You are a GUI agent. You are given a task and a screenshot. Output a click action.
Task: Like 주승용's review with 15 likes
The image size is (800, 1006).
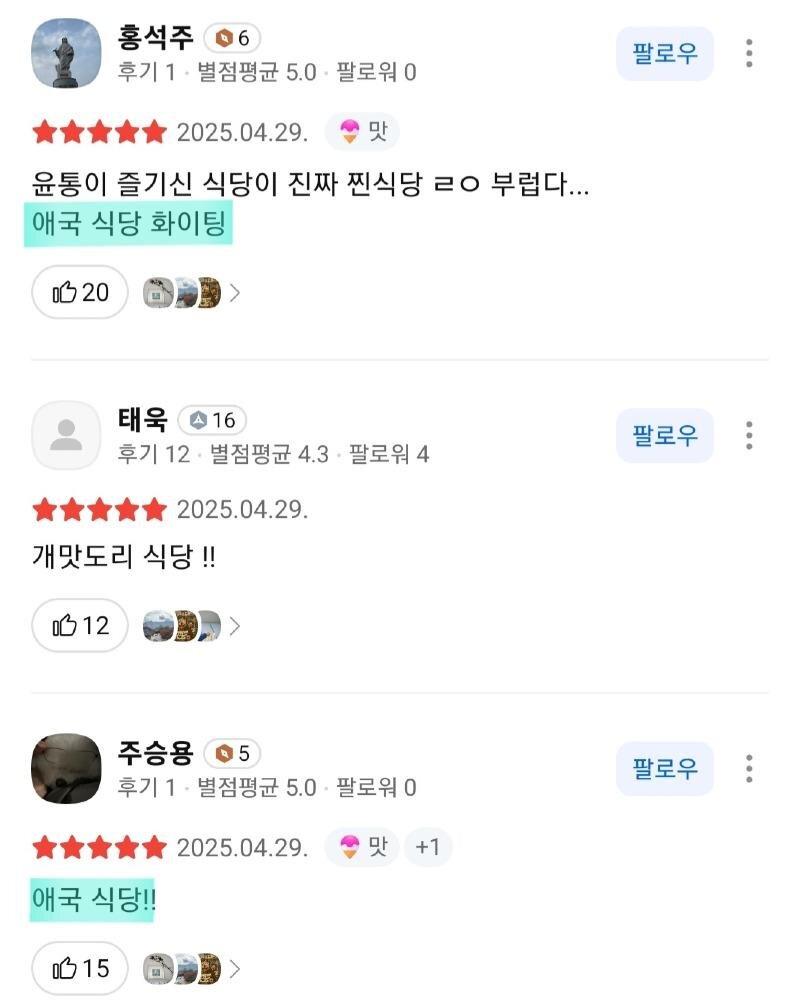point(80,968)
